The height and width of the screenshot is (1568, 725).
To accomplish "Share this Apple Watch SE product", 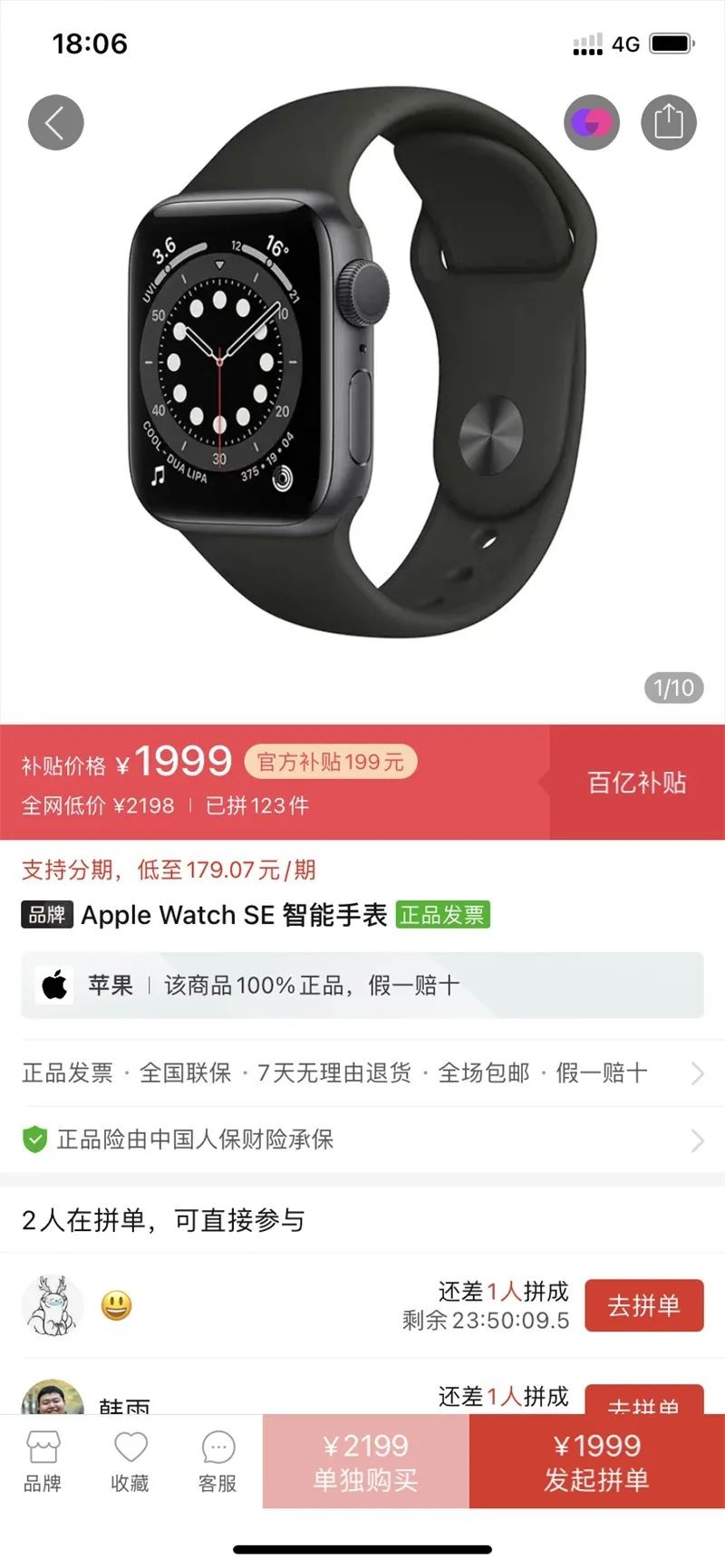I will [x=669, y=122].
